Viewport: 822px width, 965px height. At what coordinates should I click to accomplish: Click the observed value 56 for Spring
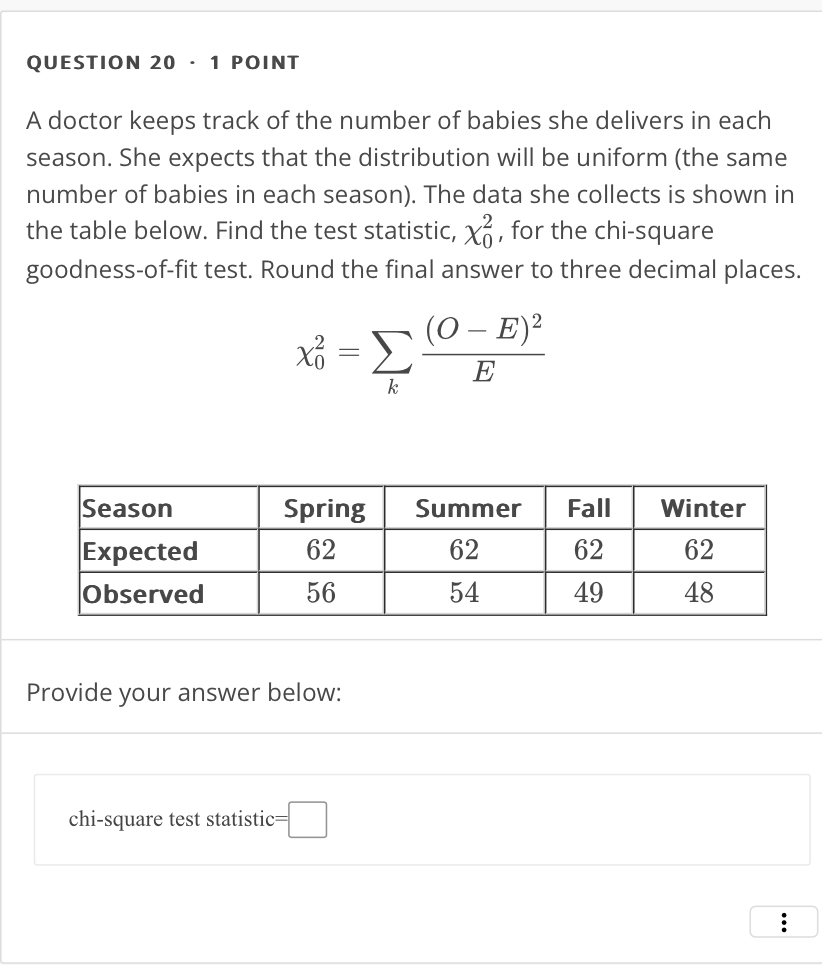click(x=322, y=593)
